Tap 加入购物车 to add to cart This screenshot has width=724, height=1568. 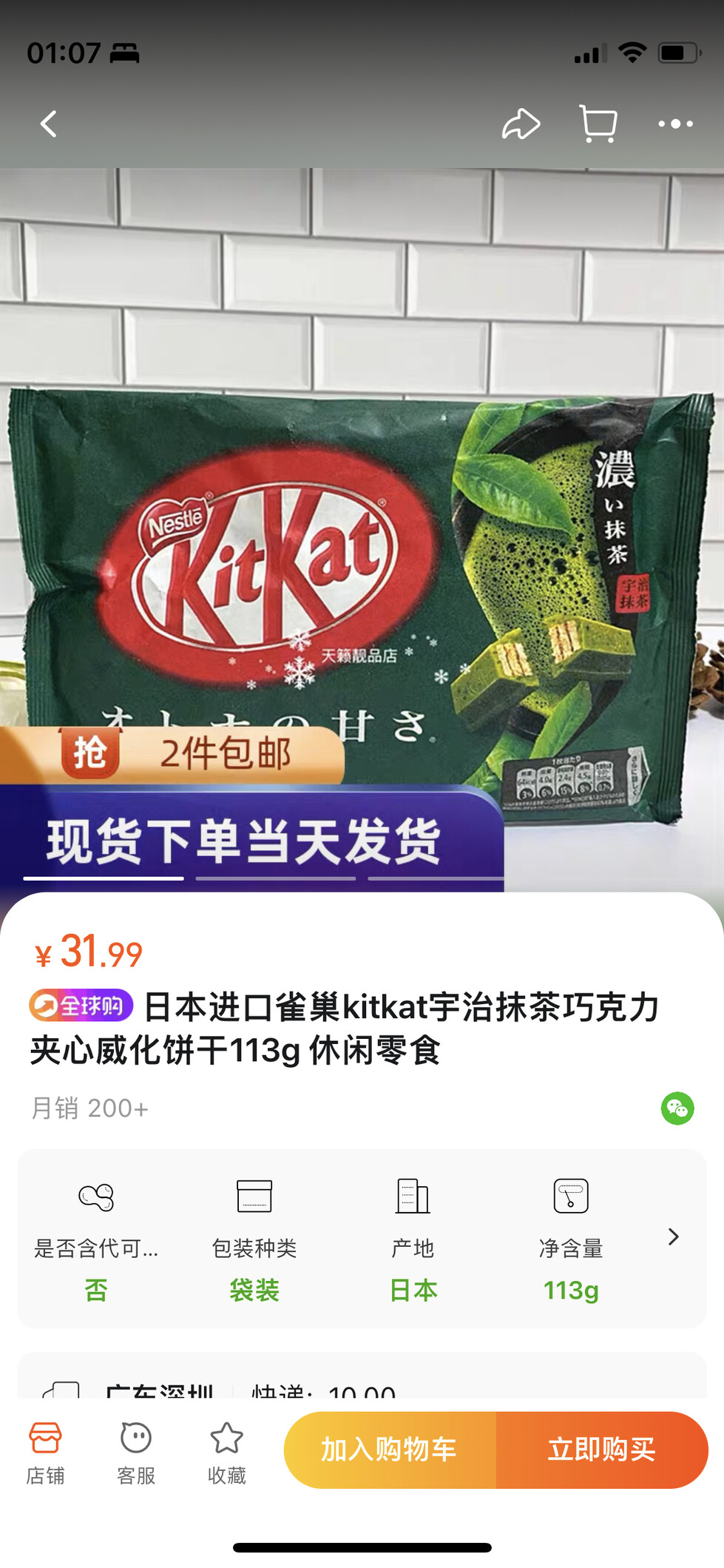tap(390, 1450)
